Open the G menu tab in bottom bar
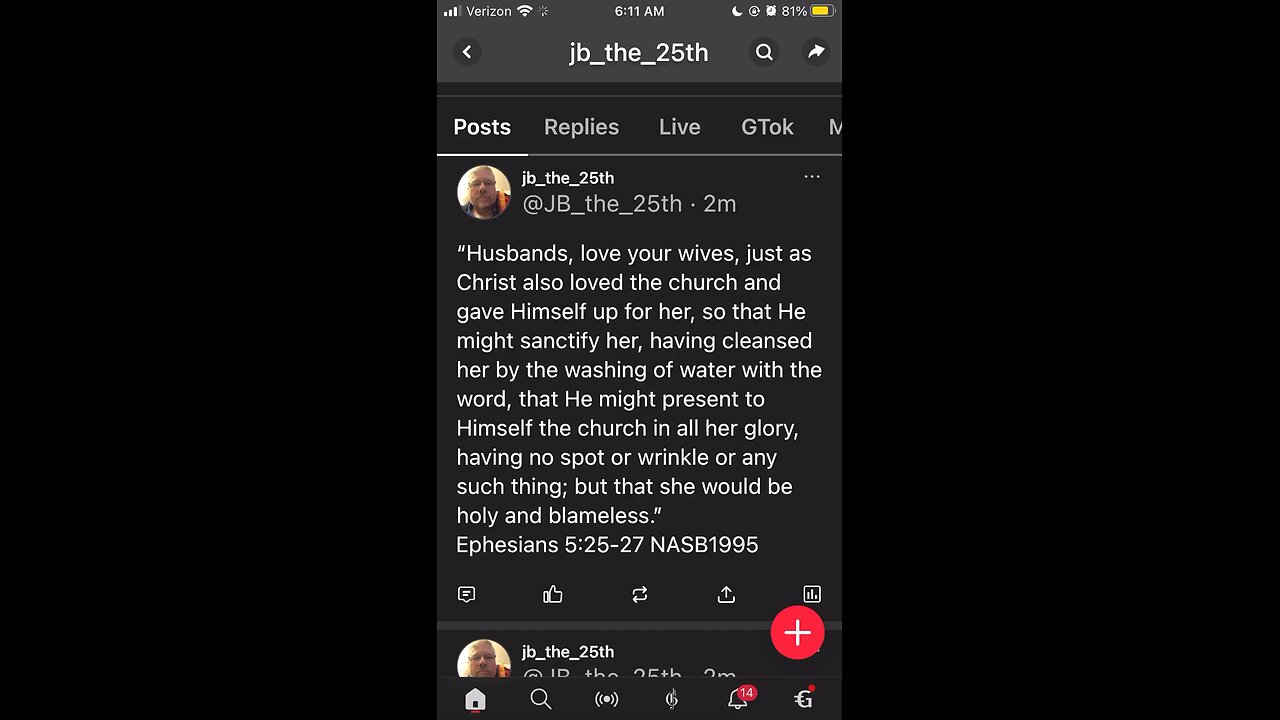1280x720 pixels. point(803,699)
